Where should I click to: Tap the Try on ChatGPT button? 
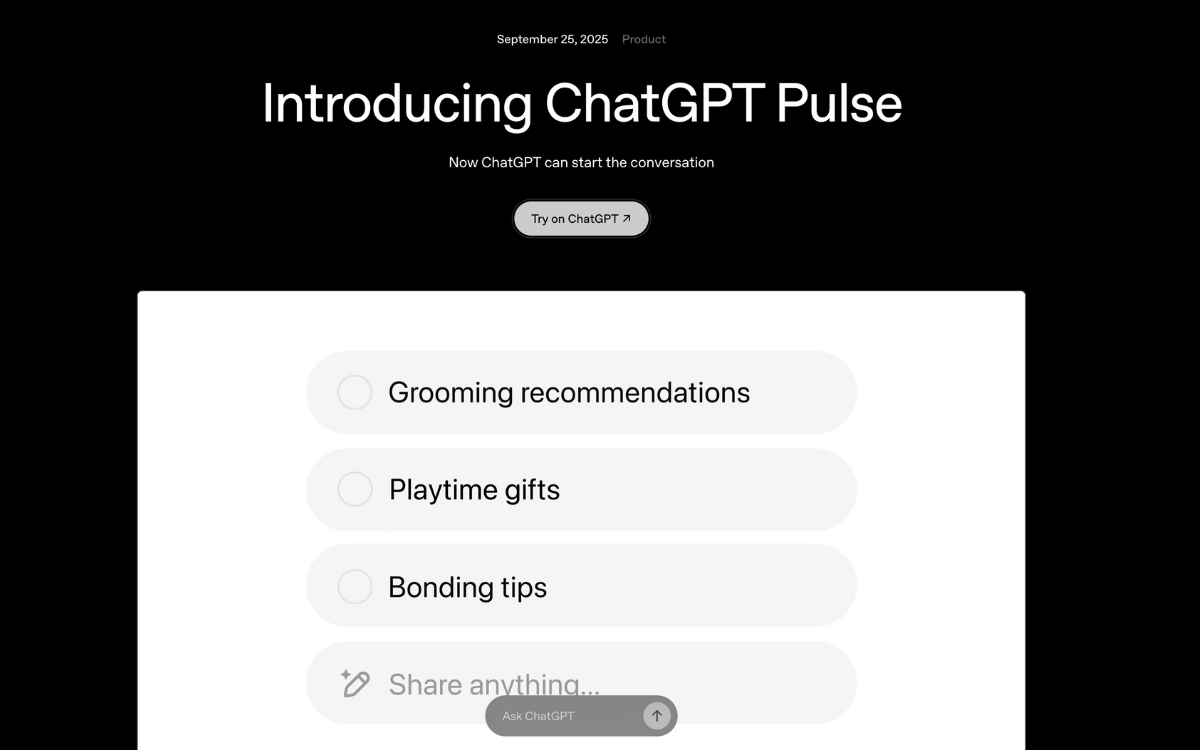pos(581,219)
